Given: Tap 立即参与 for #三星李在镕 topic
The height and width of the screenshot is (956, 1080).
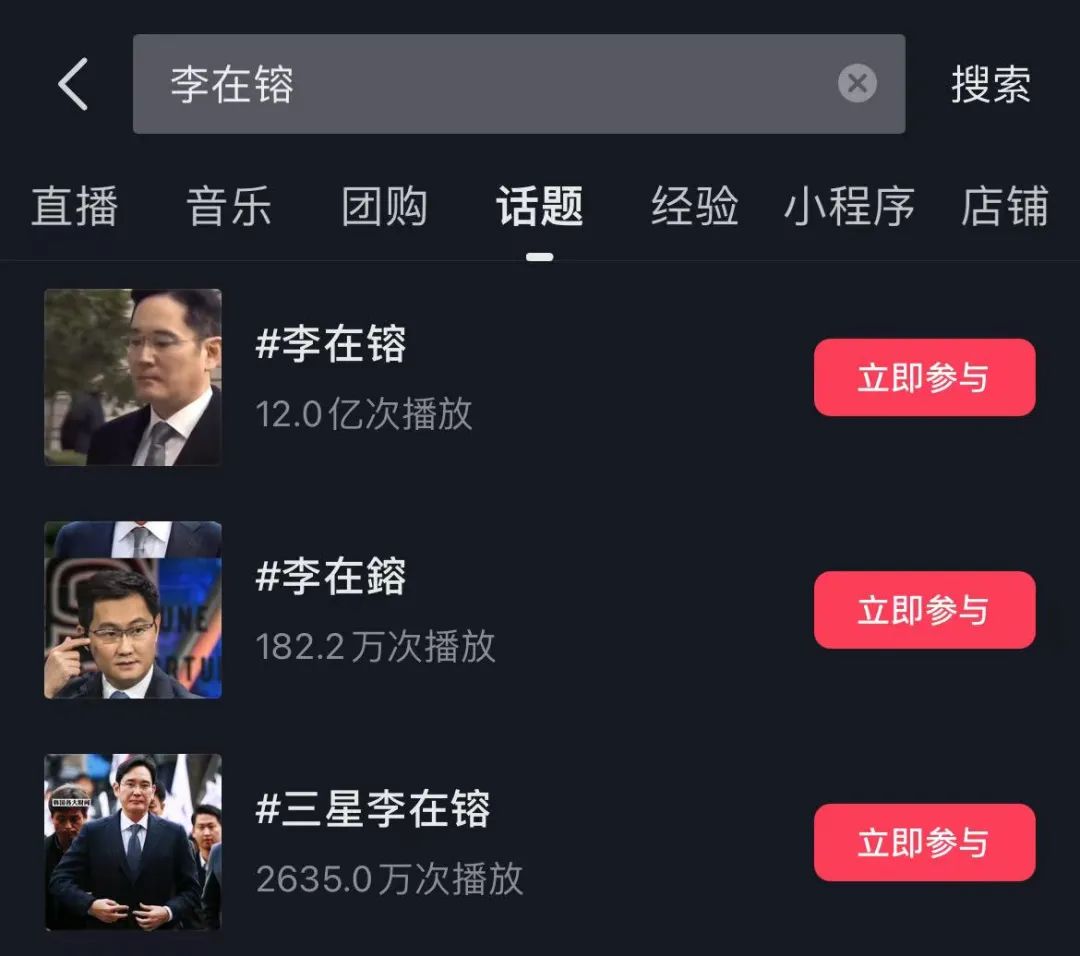Looking at the screenshot, I should [x=924, y=843].
